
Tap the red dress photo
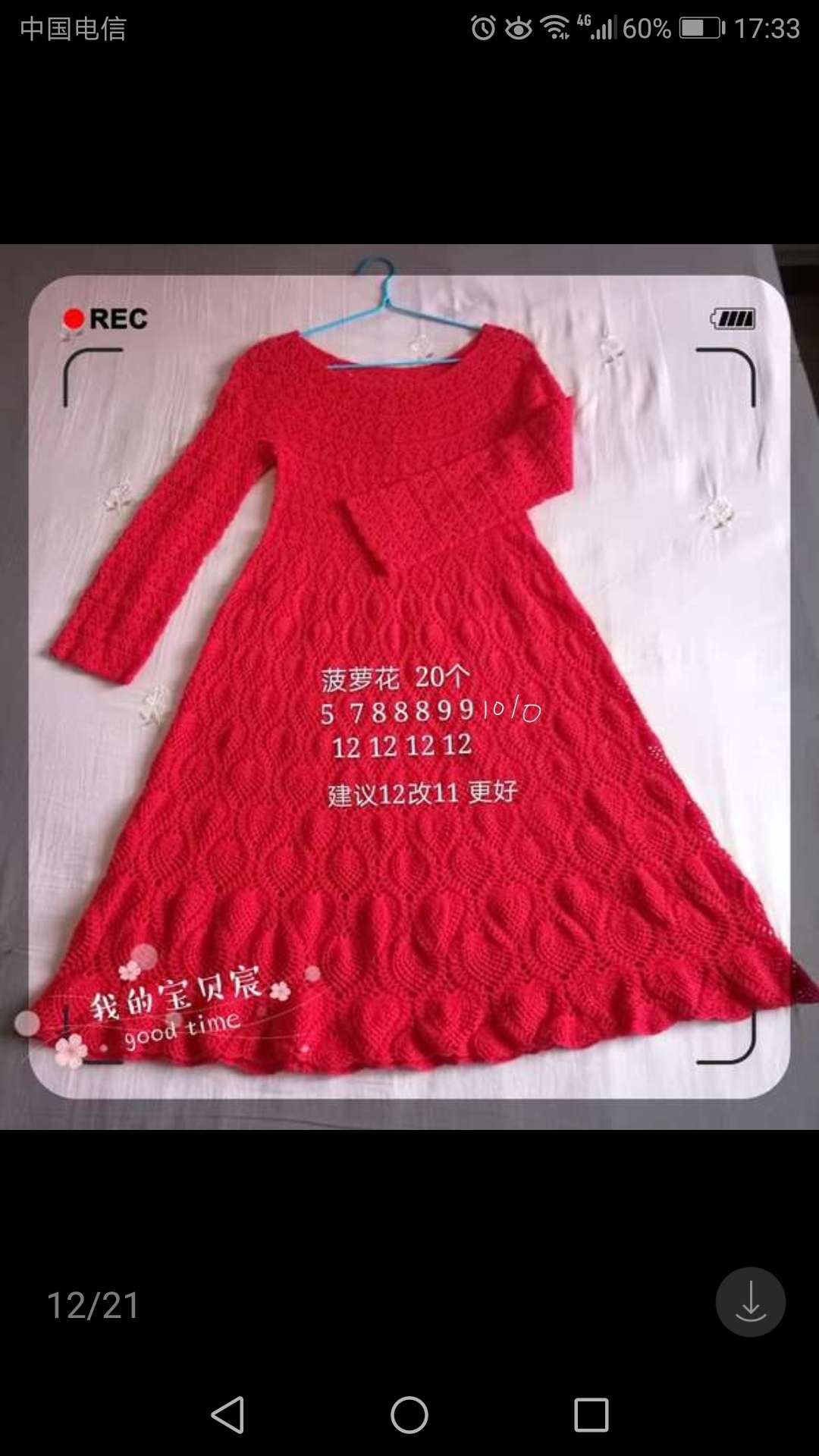point(409,686)
